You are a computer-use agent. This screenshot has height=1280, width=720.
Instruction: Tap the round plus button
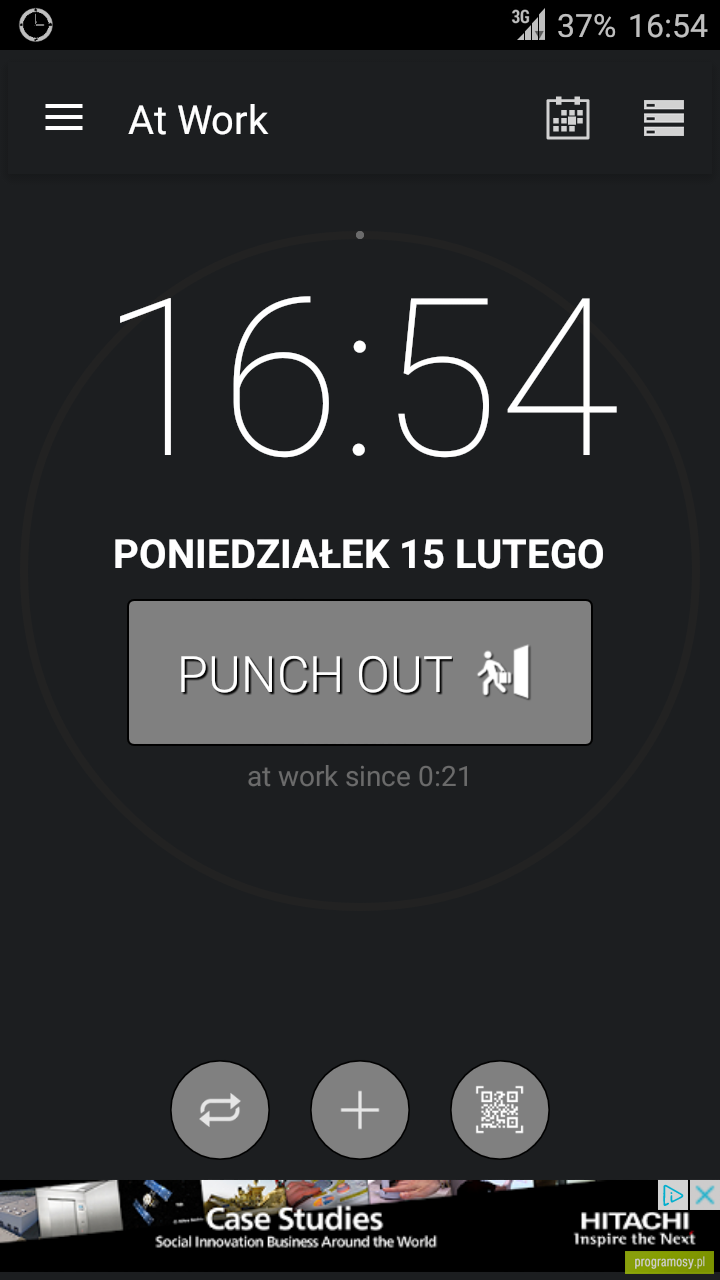(x=360, y=1110)
